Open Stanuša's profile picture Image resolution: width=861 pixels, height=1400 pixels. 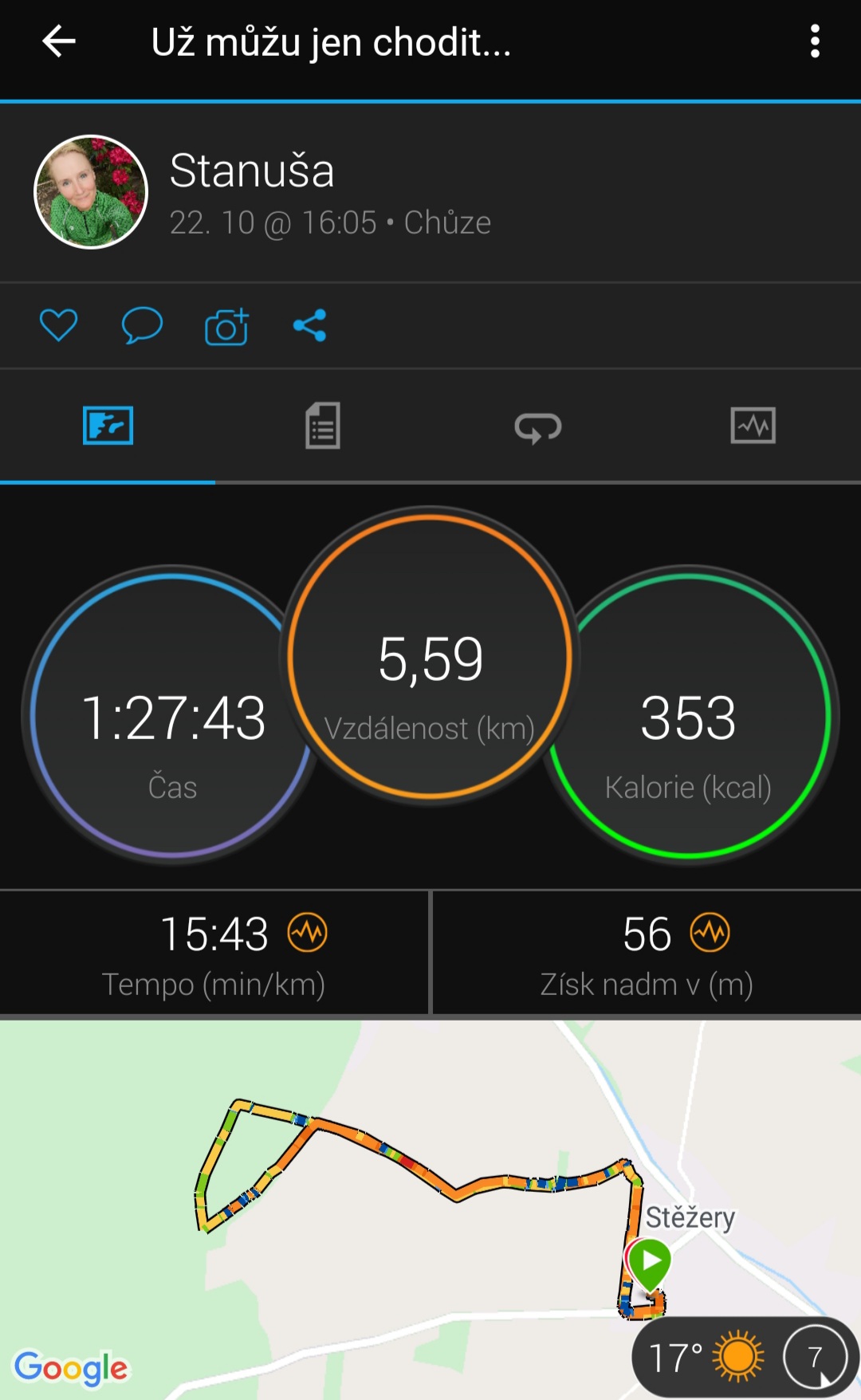click(91, 192)
